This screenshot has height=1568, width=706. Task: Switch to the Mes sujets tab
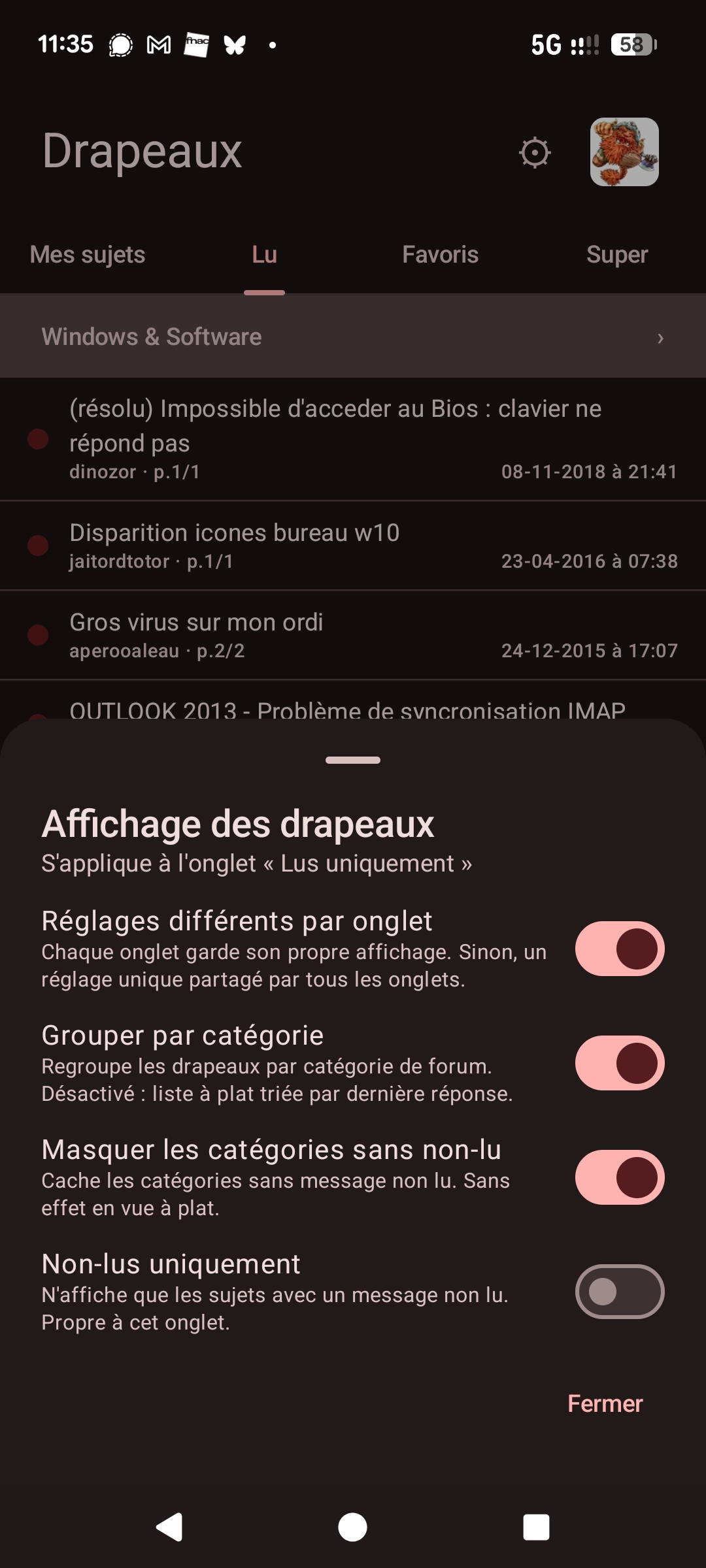tap(88, 255)
